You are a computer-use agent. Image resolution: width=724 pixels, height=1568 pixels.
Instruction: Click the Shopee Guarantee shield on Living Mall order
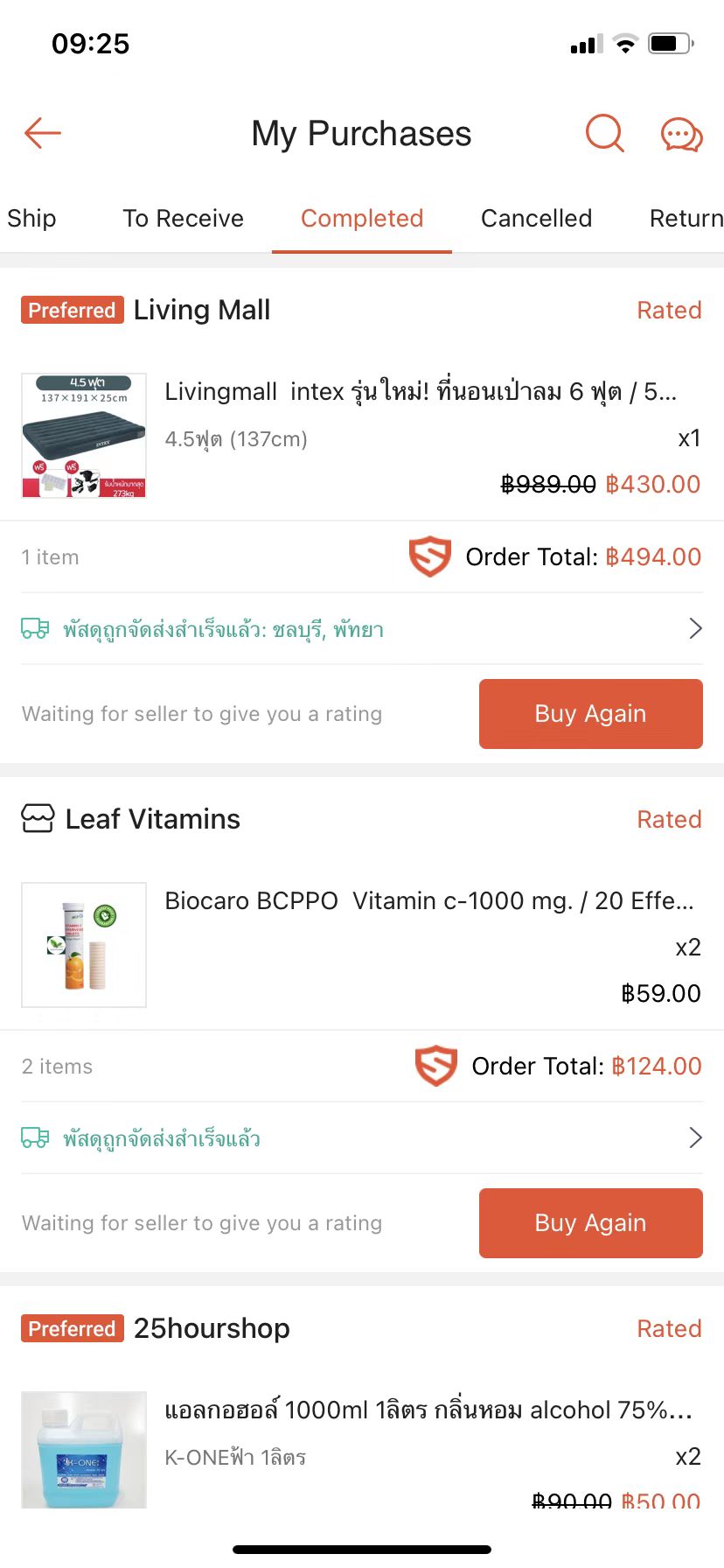(429, 556)
